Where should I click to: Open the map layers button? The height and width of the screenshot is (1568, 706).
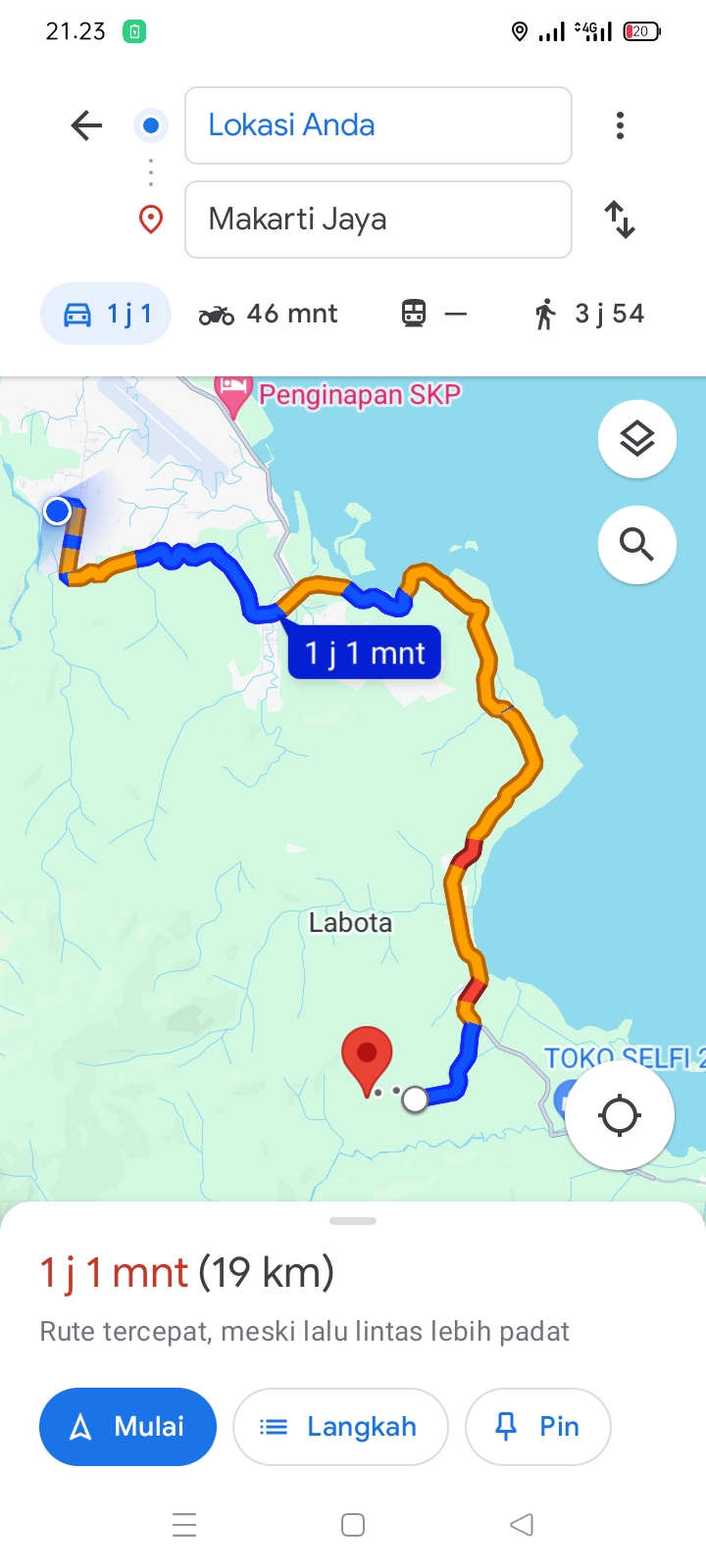tap(637, 439)
